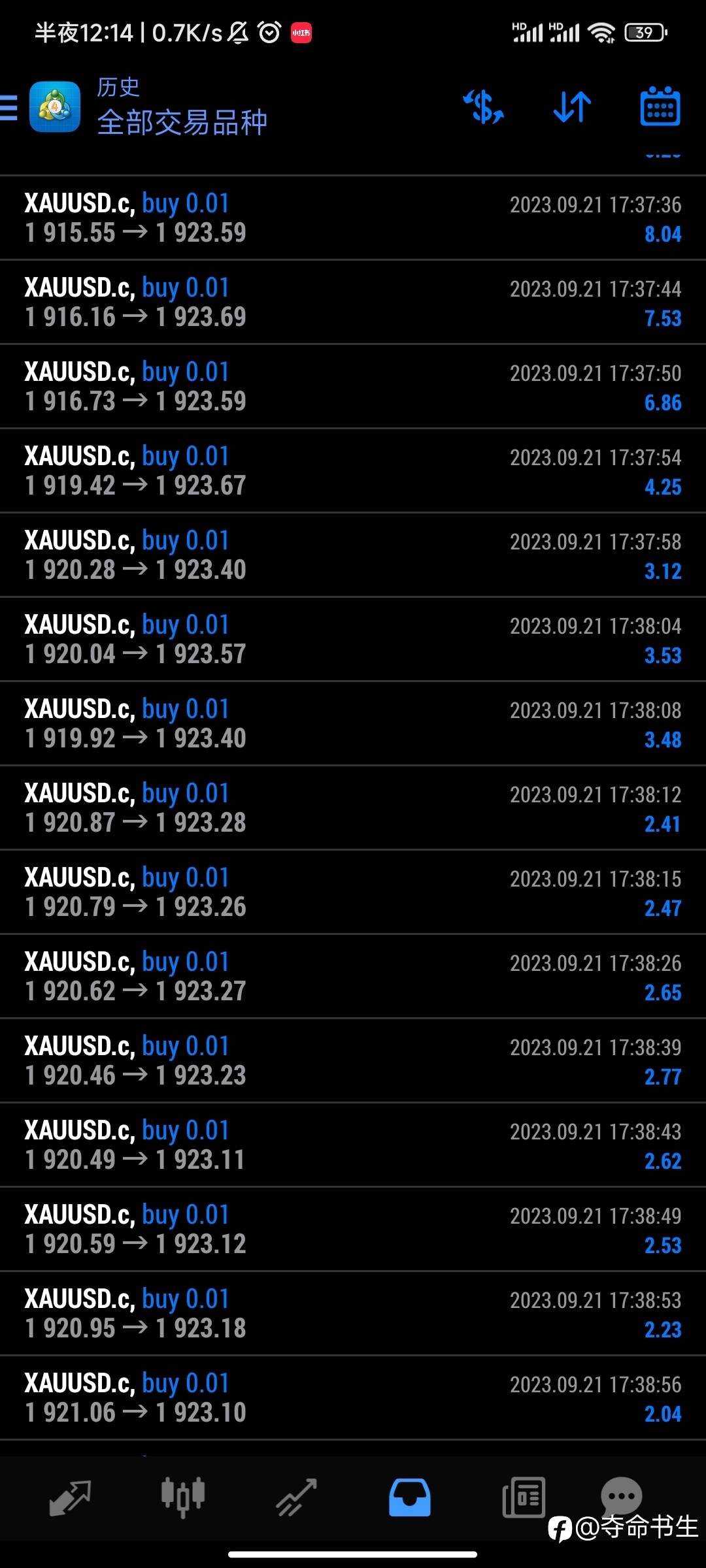
Task: Expand the trade closed at 17:38:56
Action: [x=353, y=1398]
